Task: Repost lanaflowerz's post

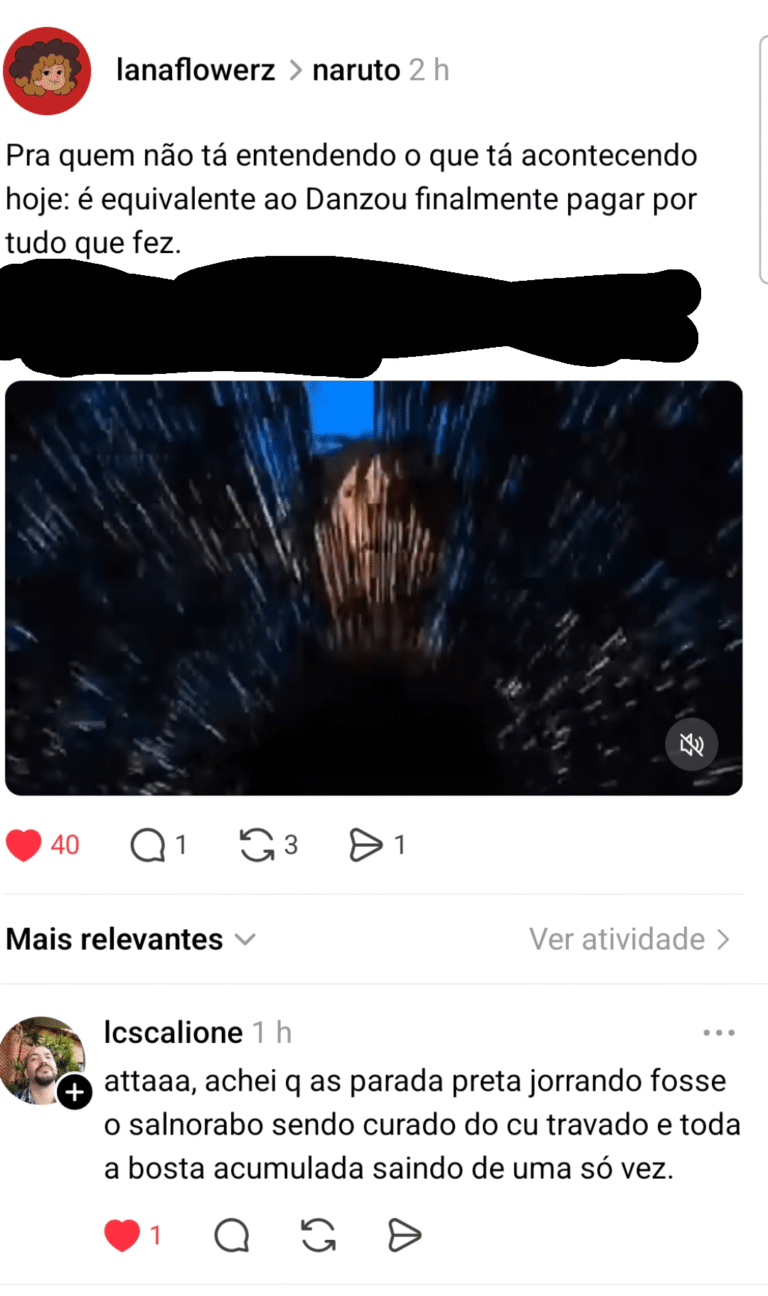Action: 257,846
